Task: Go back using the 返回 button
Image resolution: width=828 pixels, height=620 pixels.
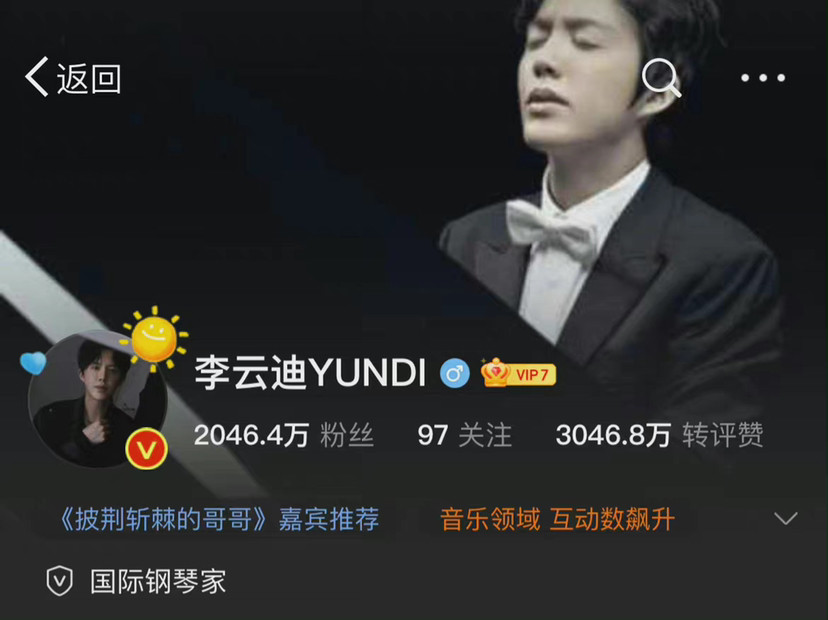Action: pyautogui.click(x=72, y=78)
